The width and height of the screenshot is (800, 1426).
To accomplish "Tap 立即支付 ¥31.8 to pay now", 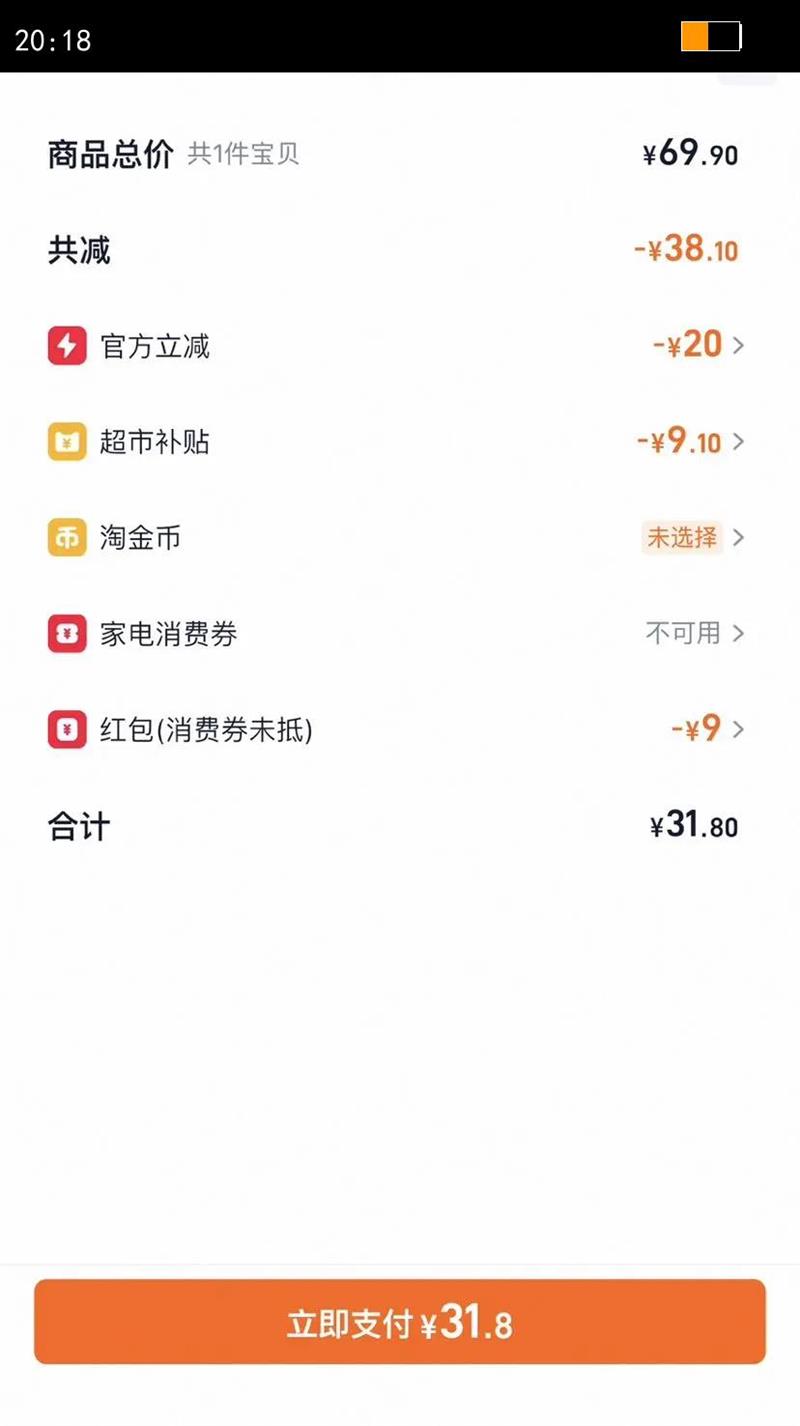I will tap(400, 1322).
